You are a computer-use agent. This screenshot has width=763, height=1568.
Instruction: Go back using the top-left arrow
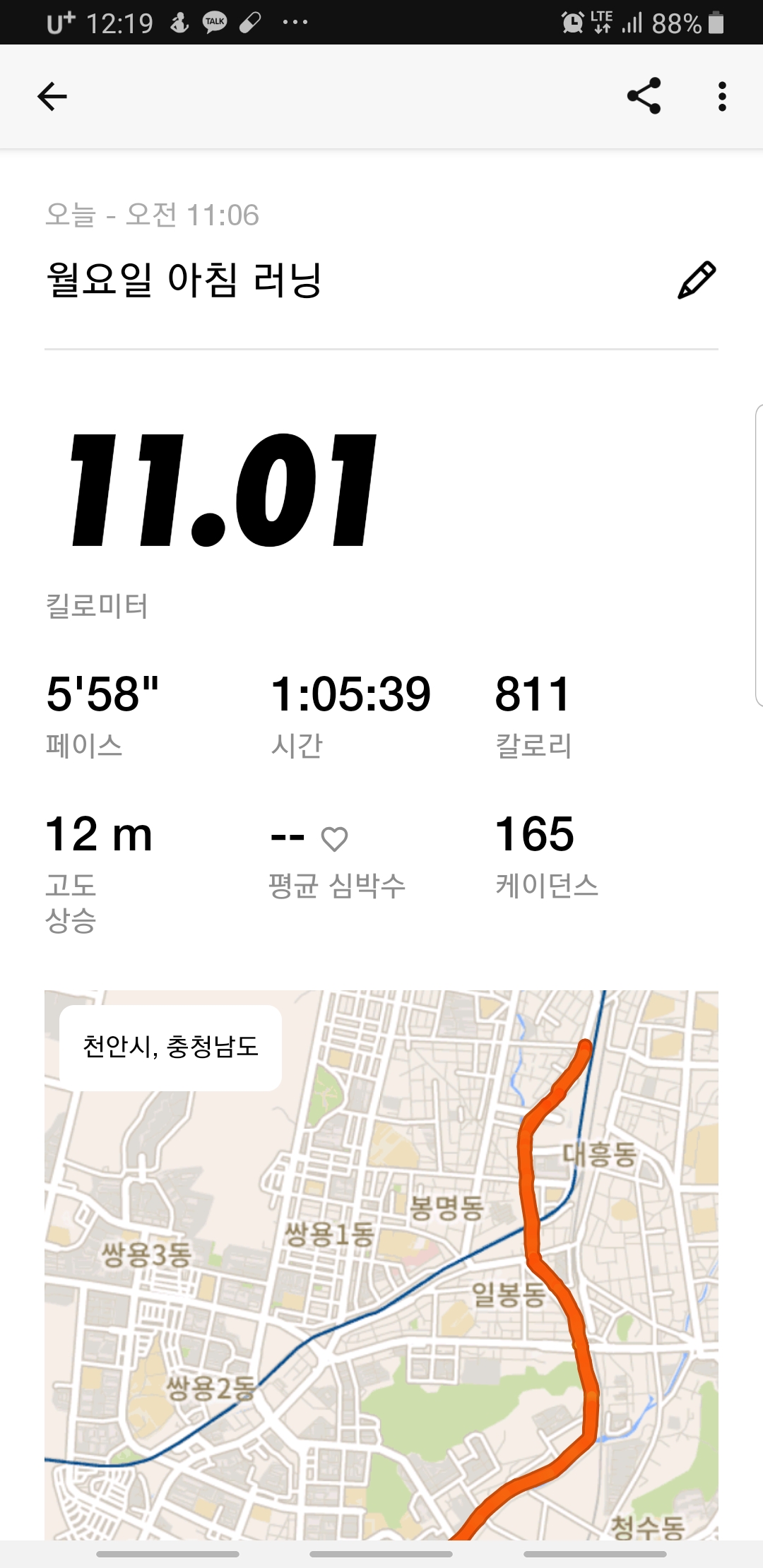[52, 97]
